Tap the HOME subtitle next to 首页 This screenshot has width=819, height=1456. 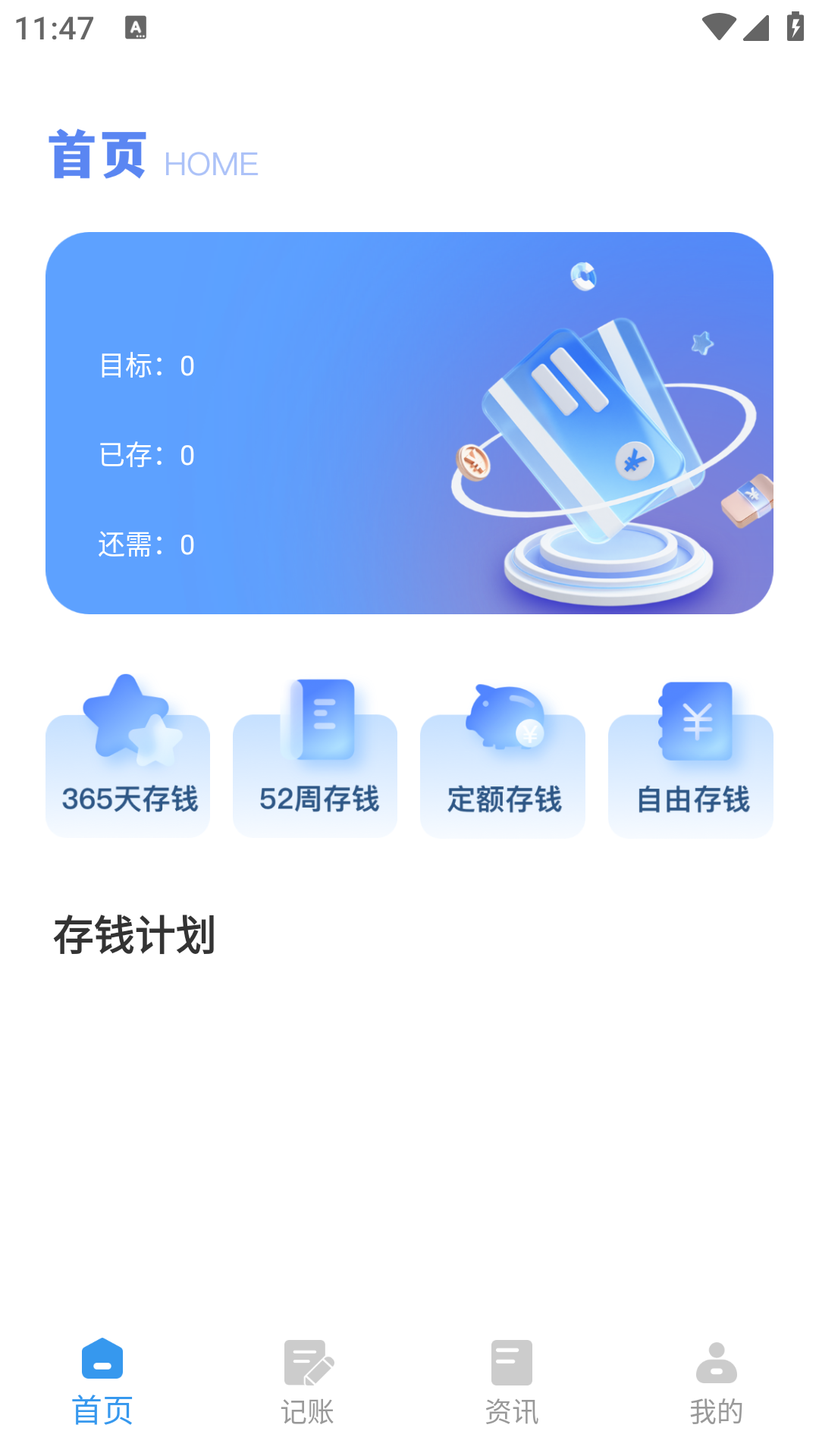coord(210,163)
